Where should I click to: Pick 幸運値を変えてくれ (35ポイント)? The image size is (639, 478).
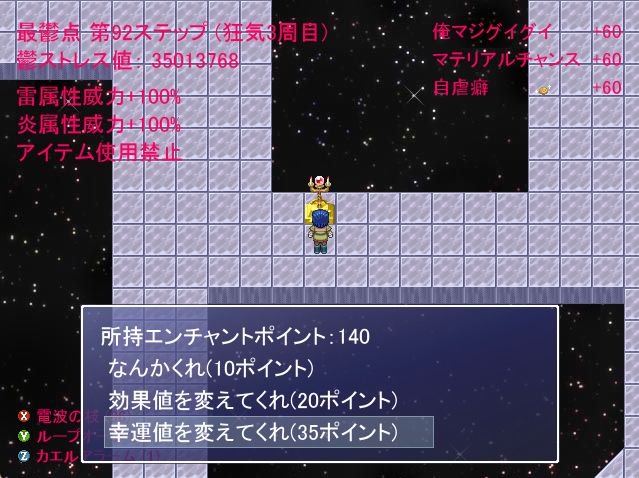point(253,432)
